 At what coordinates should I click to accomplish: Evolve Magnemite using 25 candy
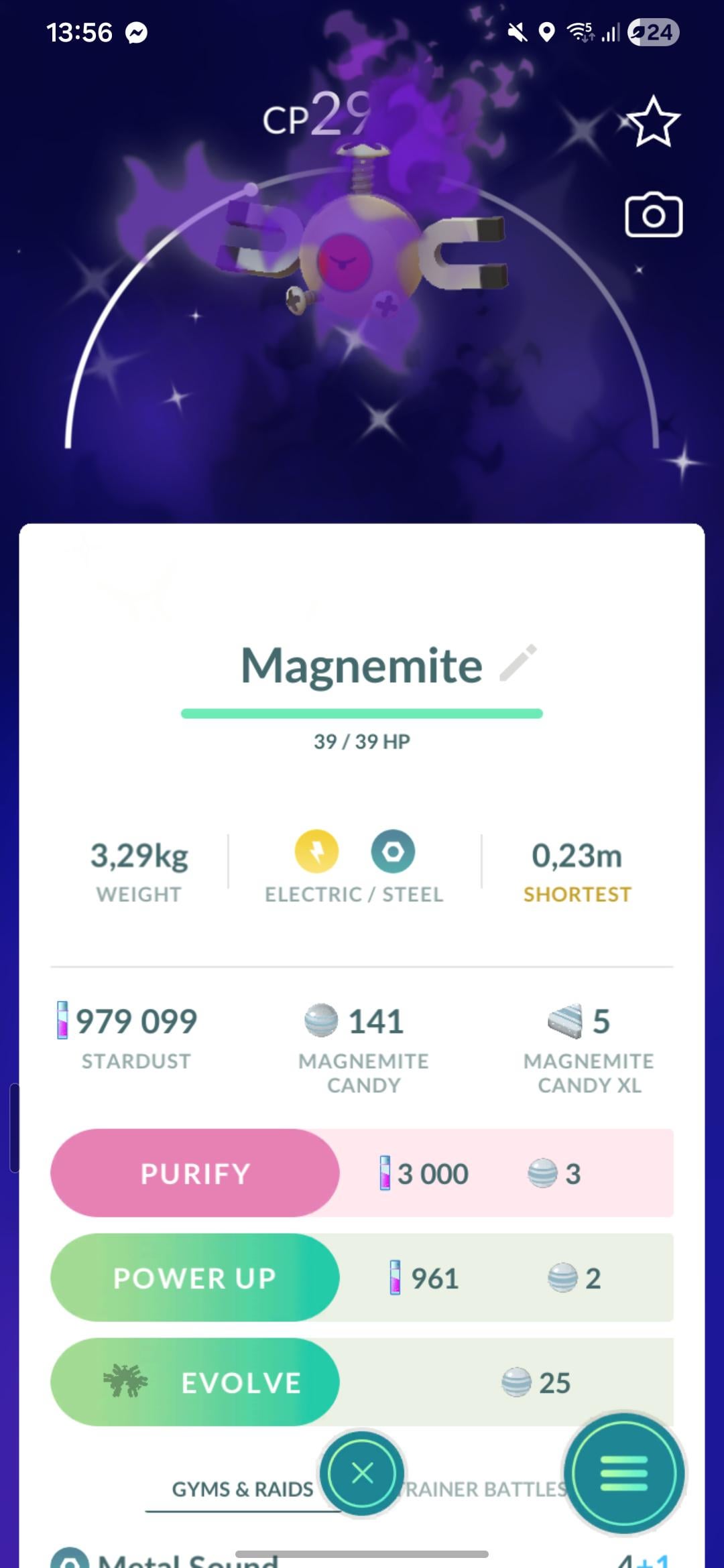pos(195,1382)
